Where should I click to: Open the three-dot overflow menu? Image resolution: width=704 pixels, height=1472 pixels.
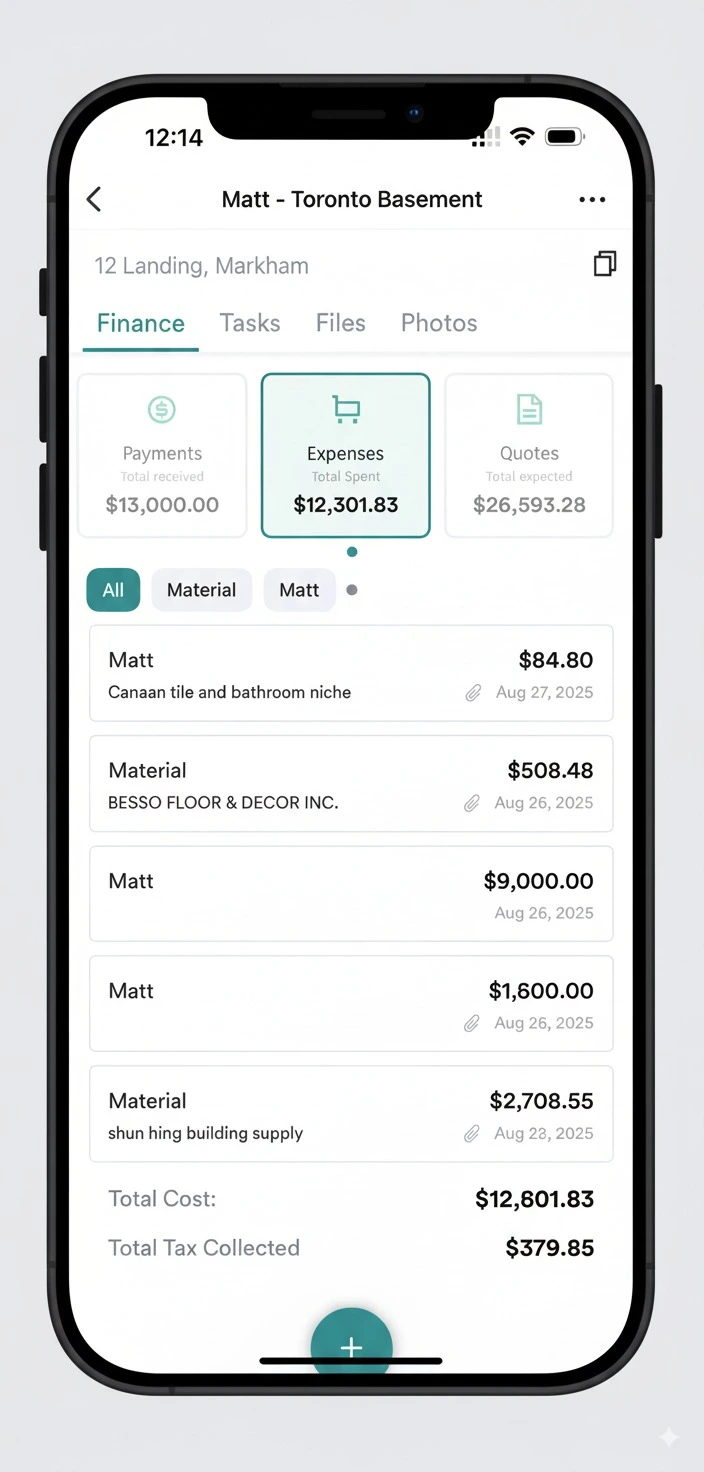592,200
